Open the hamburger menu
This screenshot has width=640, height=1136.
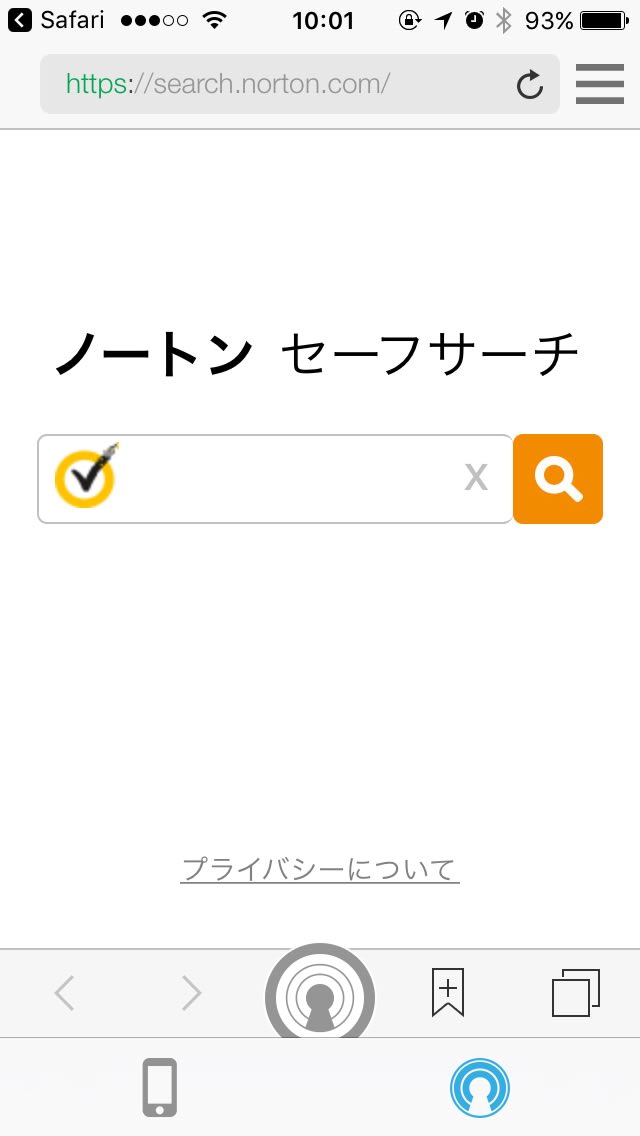coord(599,84)
